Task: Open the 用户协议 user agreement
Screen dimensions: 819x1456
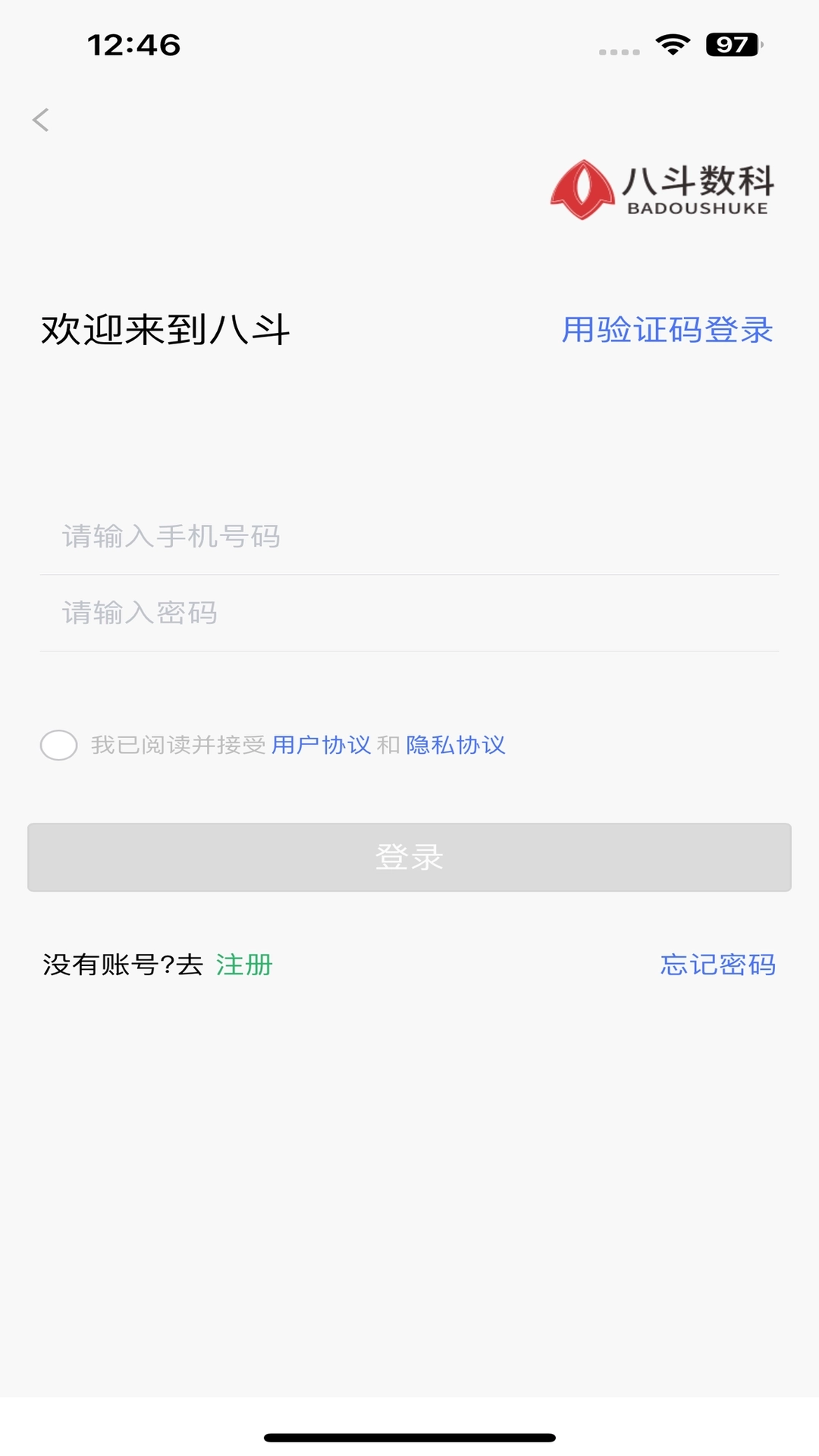Action: [x=322, y=746]
